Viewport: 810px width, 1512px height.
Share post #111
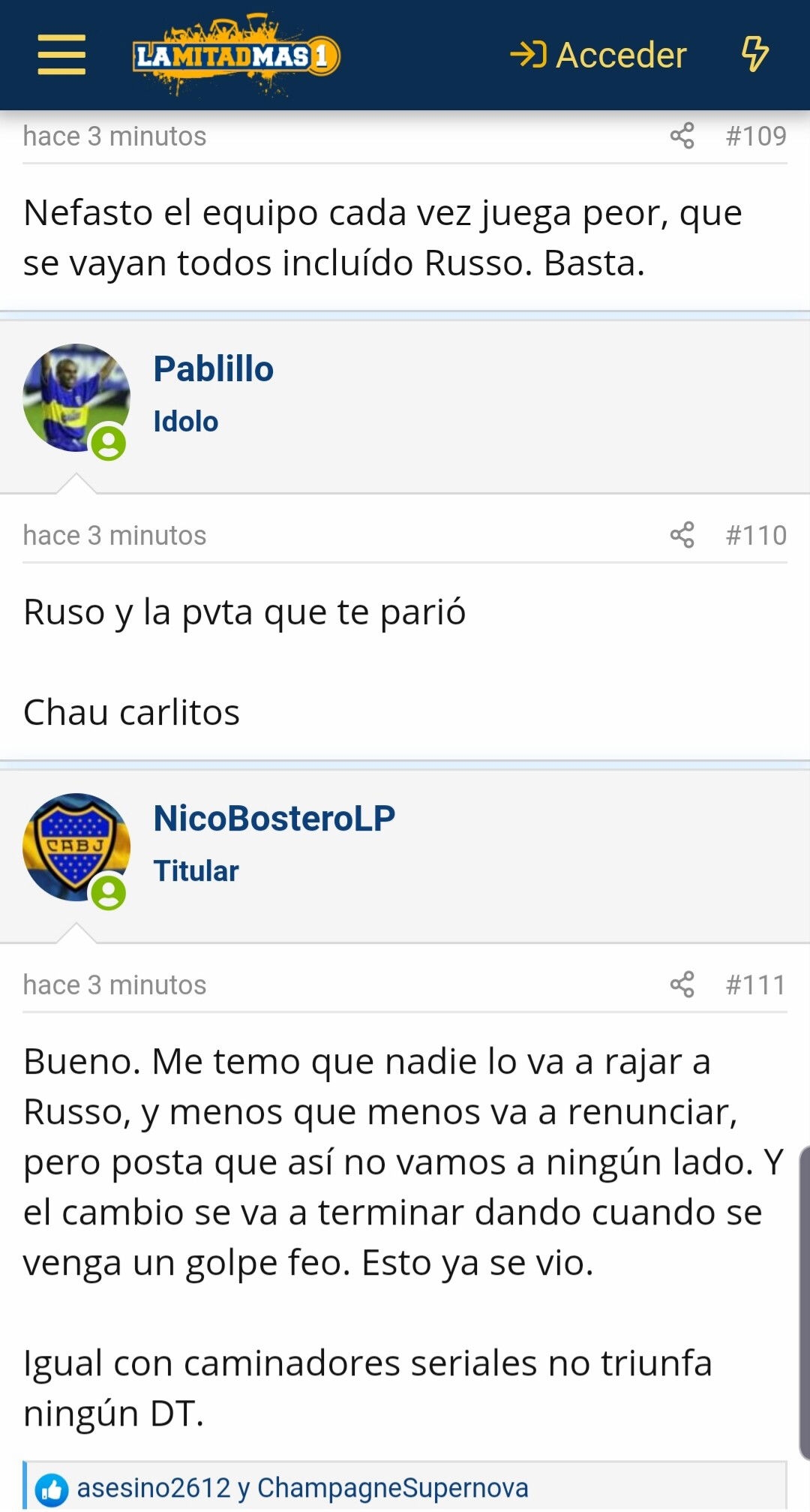(682, 984)
